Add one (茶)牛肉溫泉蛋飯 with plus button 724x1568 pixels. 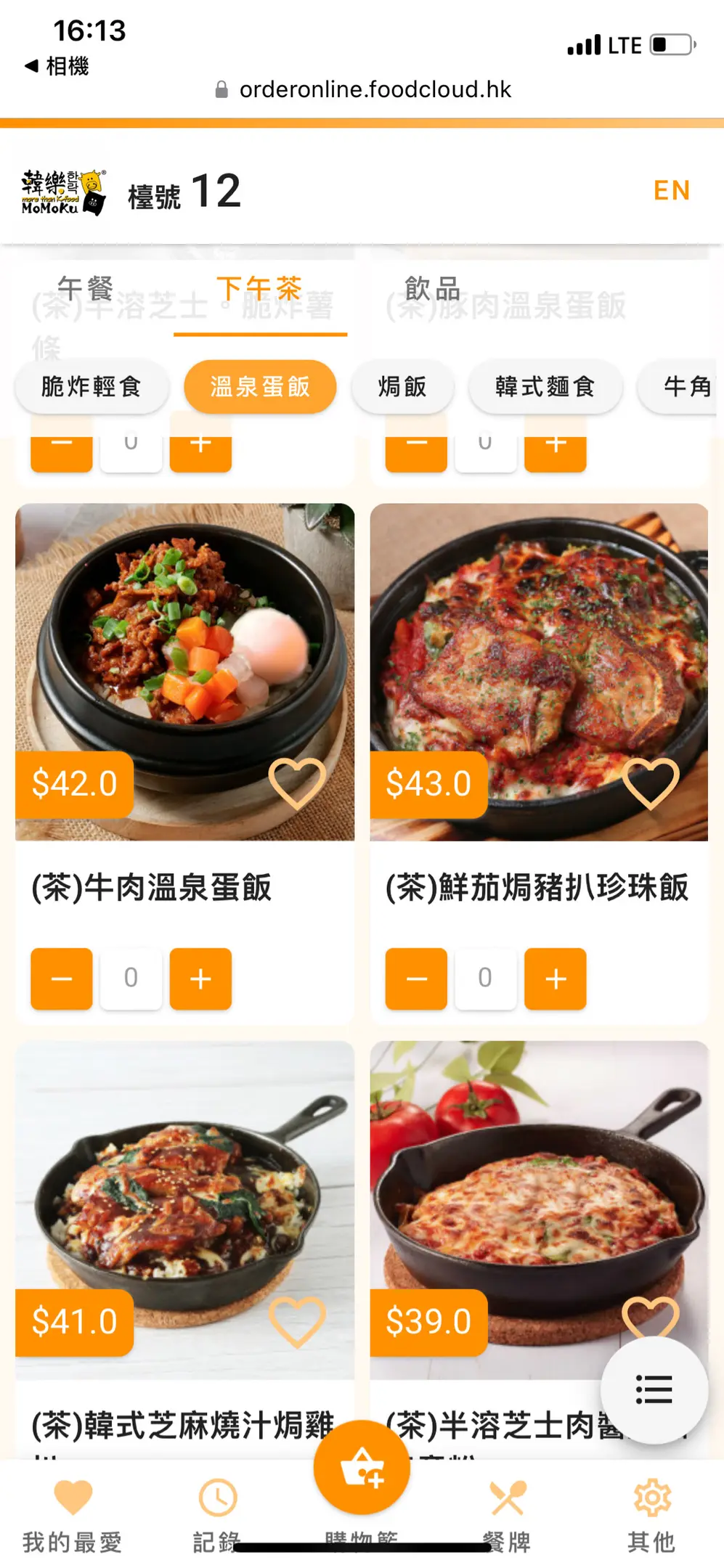pos(200,979)
